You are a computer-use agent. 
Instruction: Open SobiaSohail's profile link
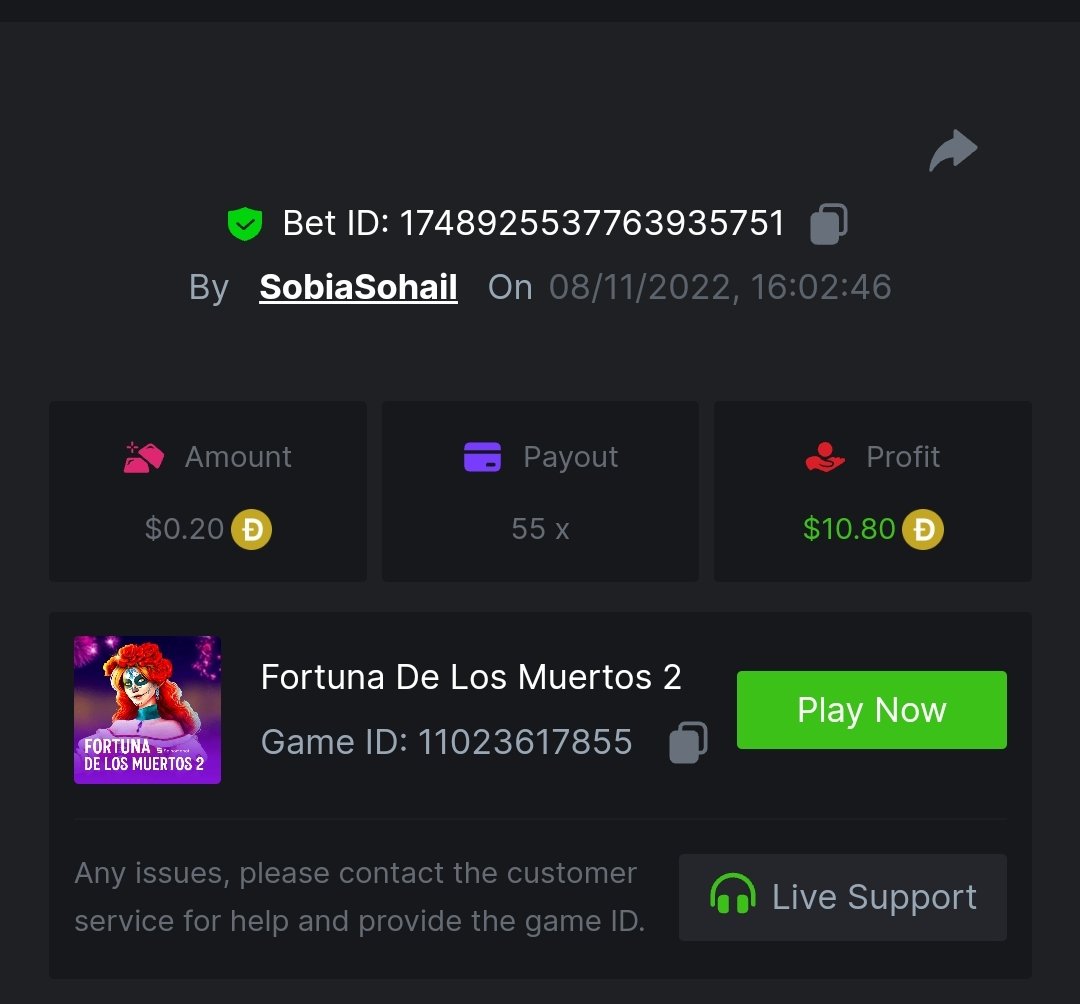point(358,288)
